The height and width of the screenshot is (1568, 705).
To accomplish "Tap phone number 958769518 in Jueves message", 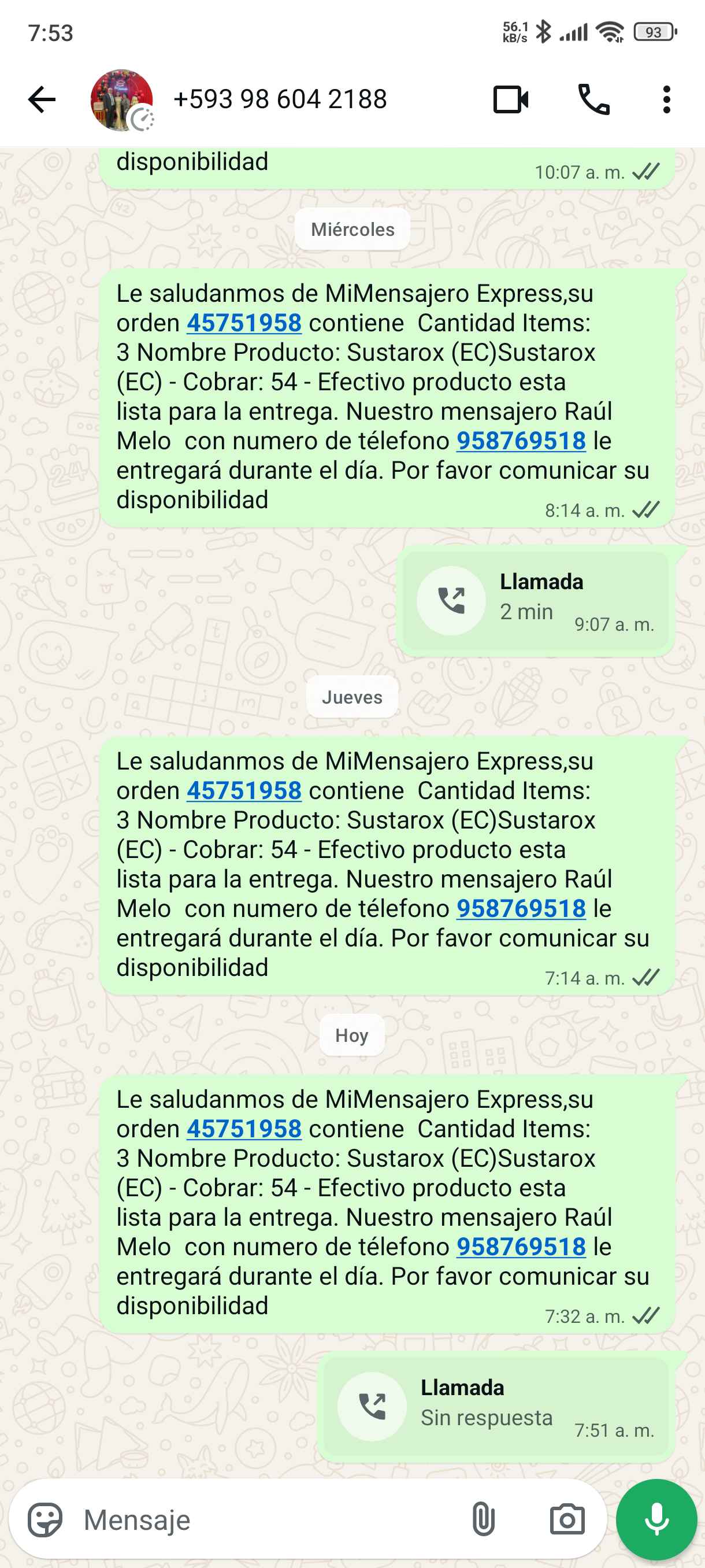I will click(x=521, y=909).
